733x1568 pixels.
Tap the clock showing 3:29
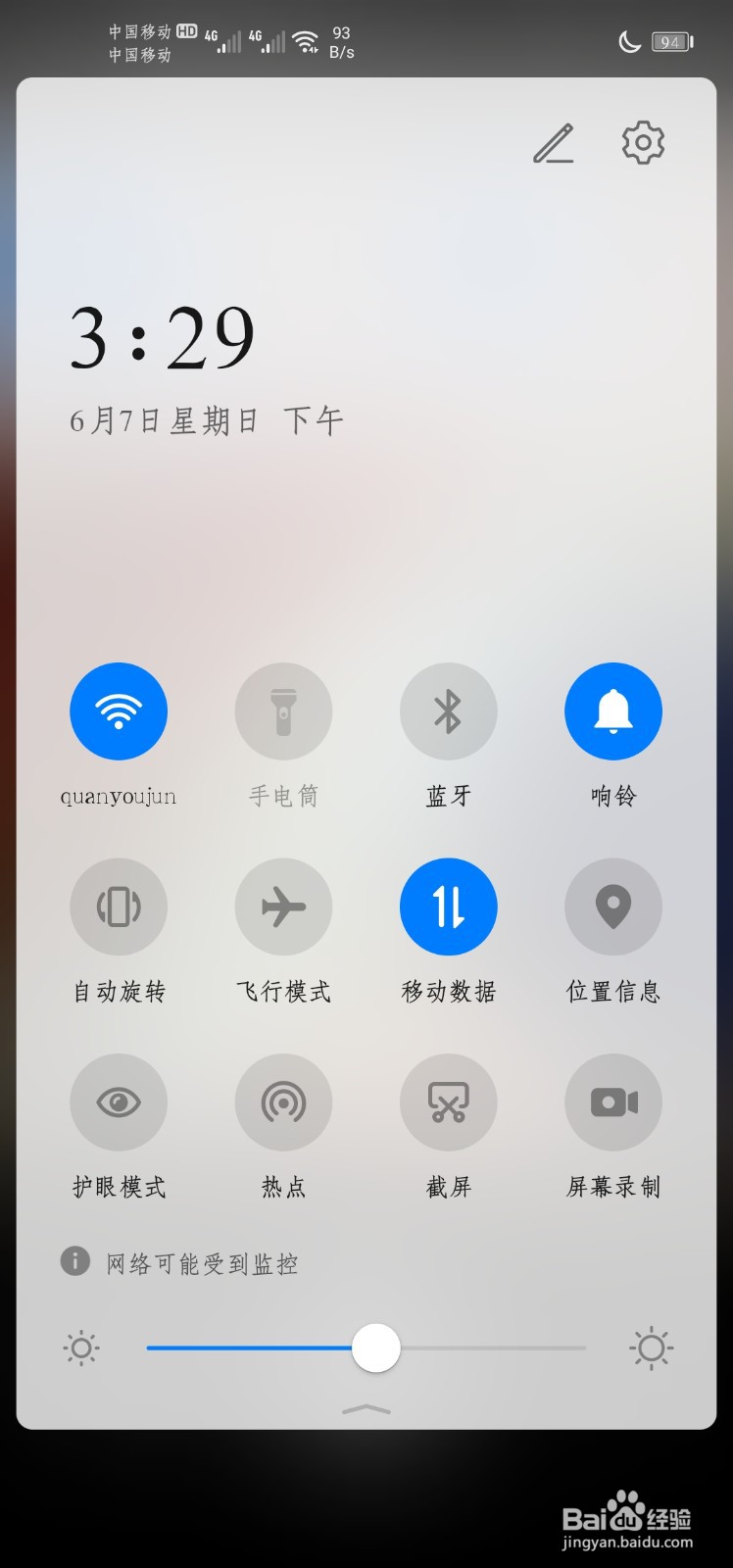[163, 338]
